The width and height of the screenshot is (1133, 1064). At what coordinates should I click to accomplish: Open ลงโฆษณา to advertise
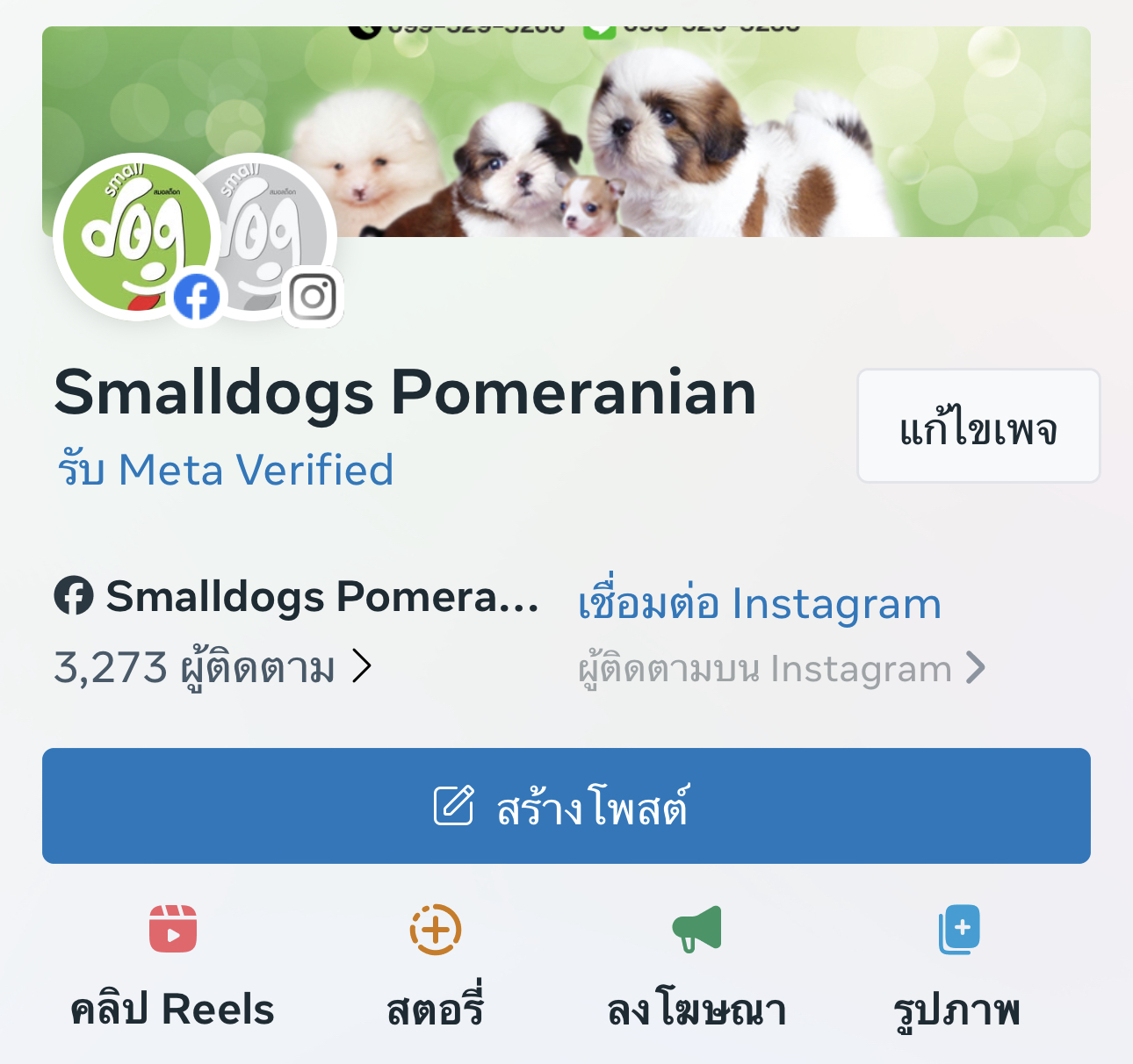696,966
